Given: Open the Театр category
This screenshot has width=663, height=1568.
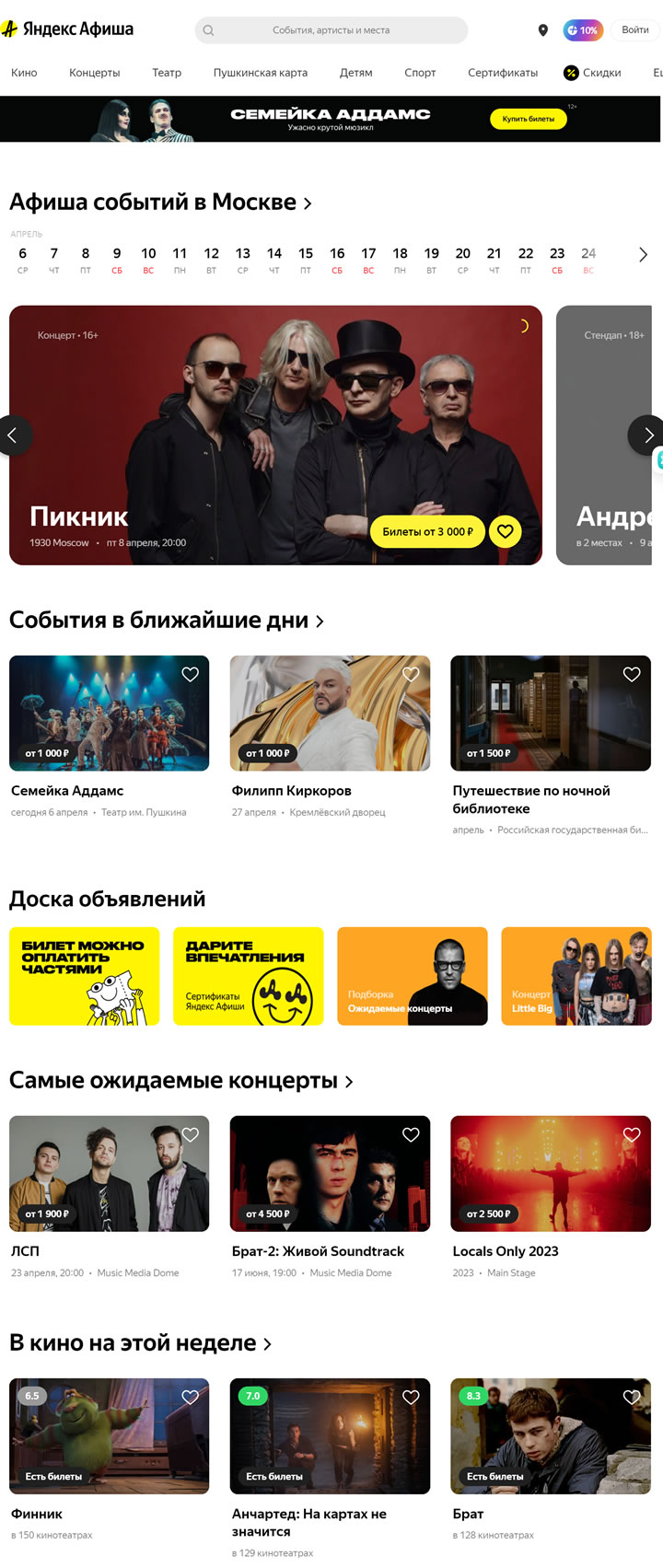Looking at the screenshot, I should [167, 73].
